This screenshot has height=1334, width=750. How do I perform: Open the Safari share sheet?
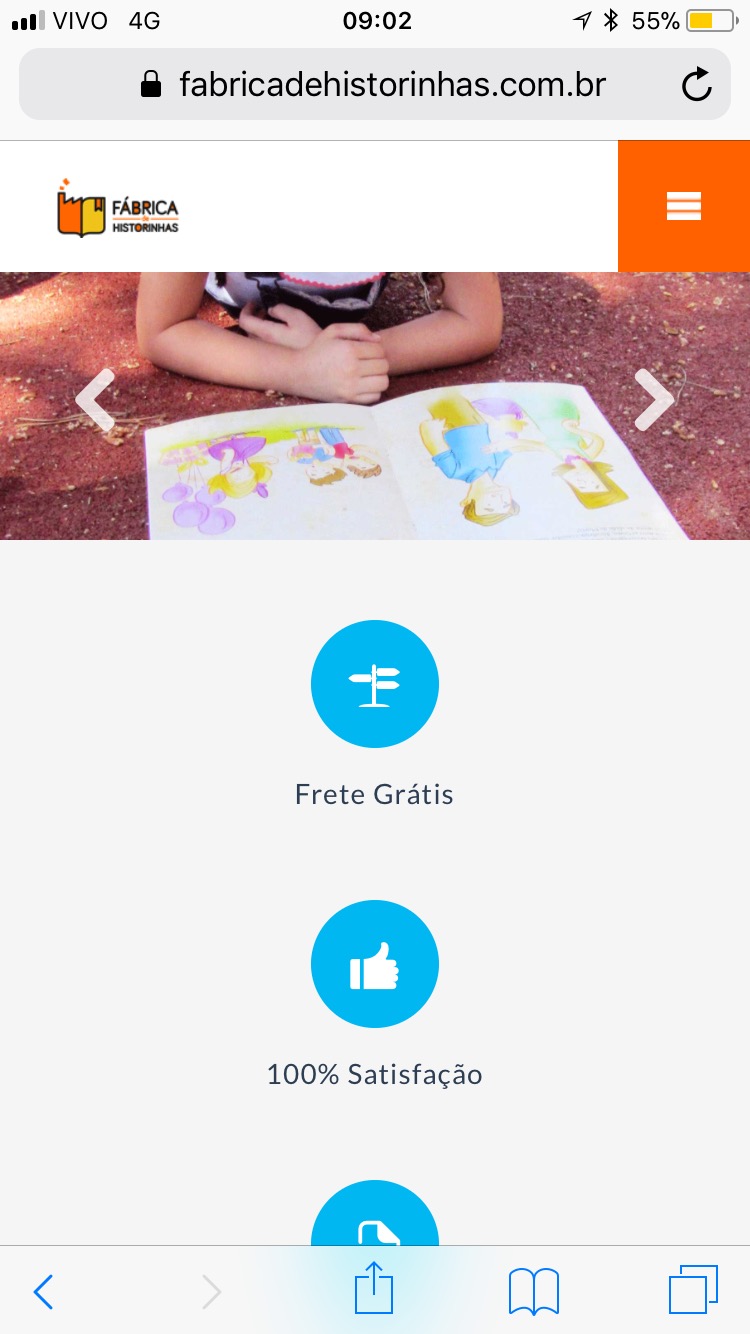(375, 1290)
